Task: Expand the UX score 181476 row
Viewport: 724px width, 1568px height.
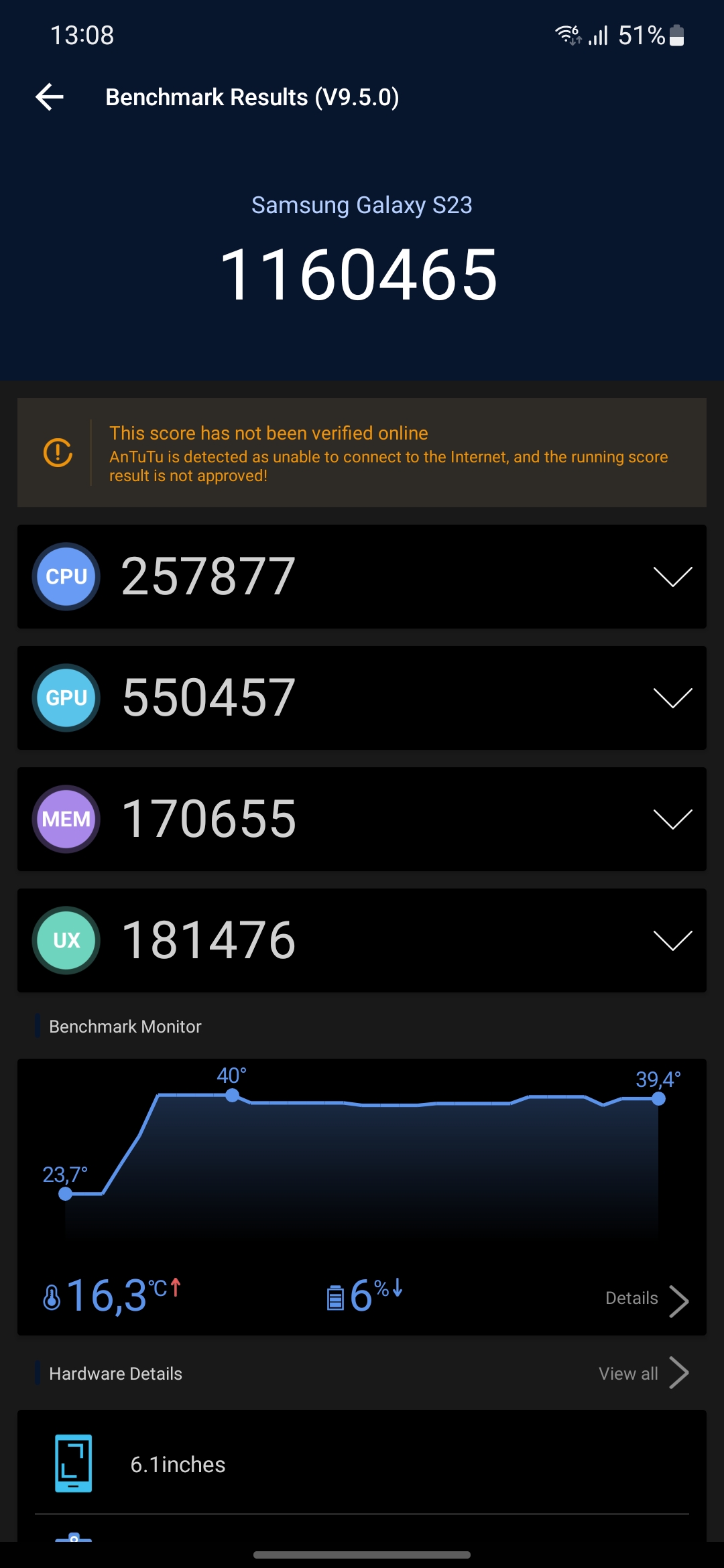Action: pos(672,941)
